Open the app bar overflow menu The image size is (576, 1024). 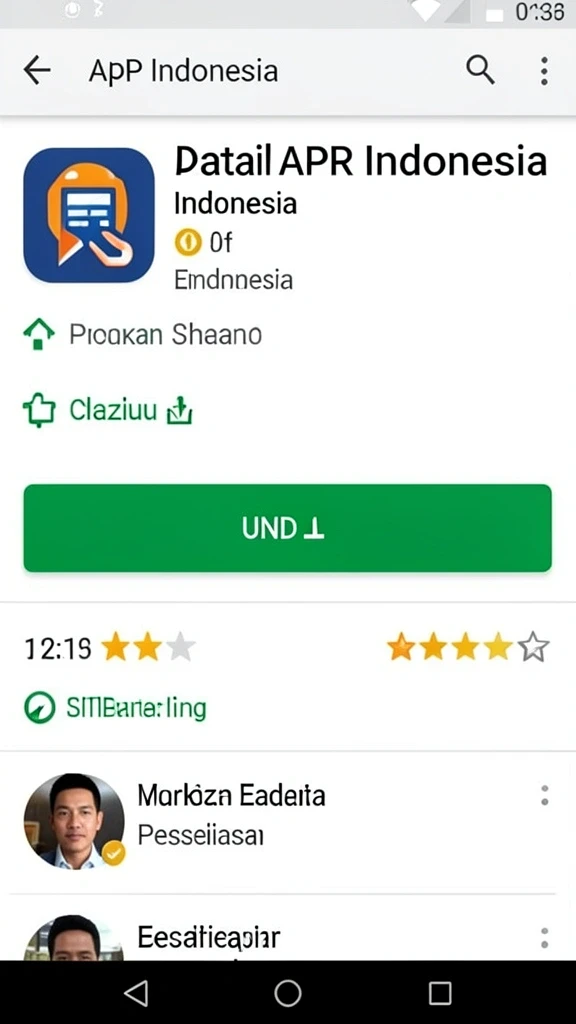[544, 71]
